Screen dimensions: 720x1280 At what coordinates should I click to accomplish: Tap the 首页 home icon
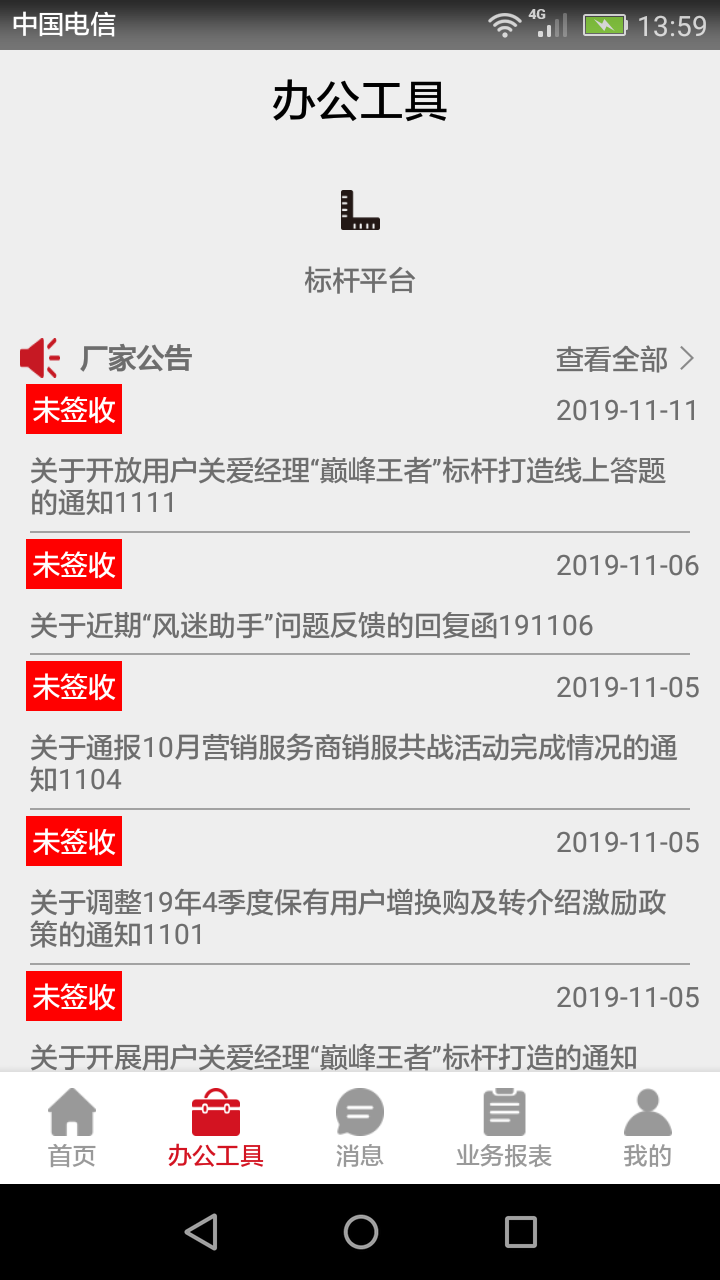tap(72, 1110)
